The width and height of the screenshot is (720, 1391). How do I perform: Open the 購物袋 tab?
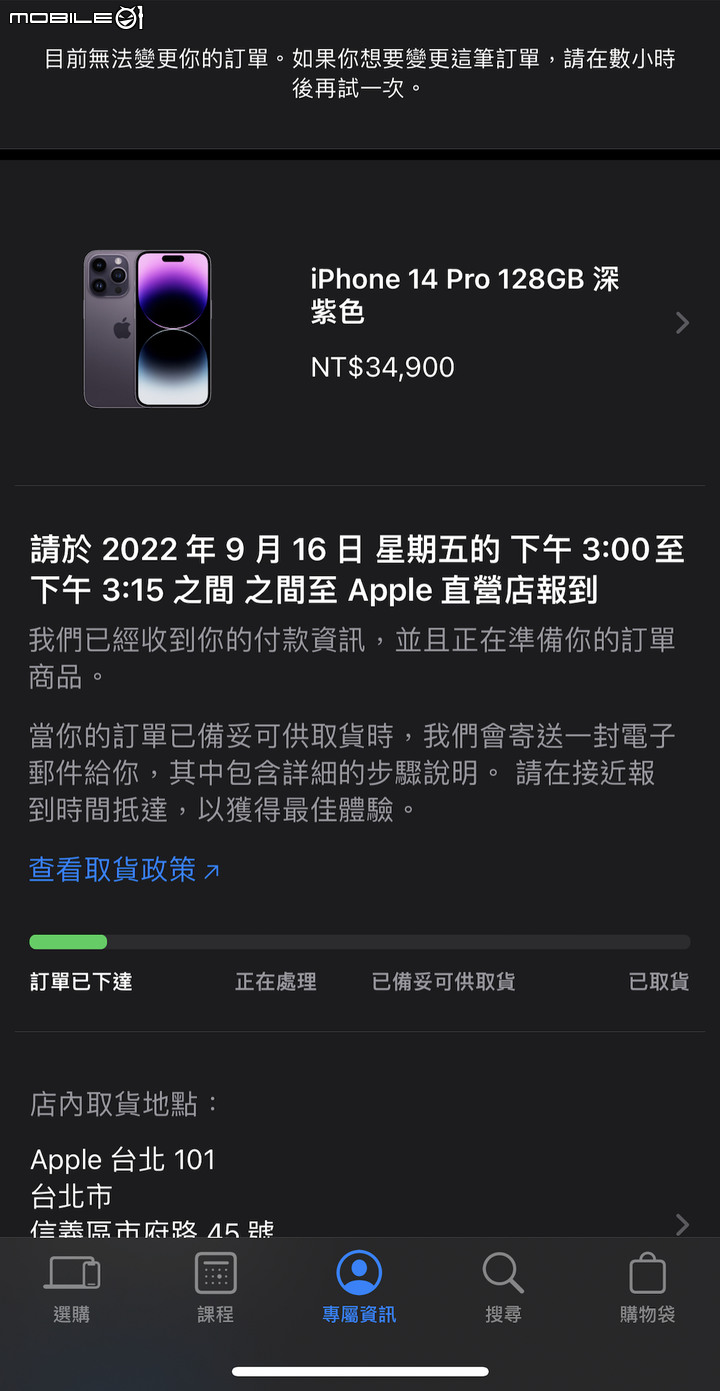(647, 1288)
